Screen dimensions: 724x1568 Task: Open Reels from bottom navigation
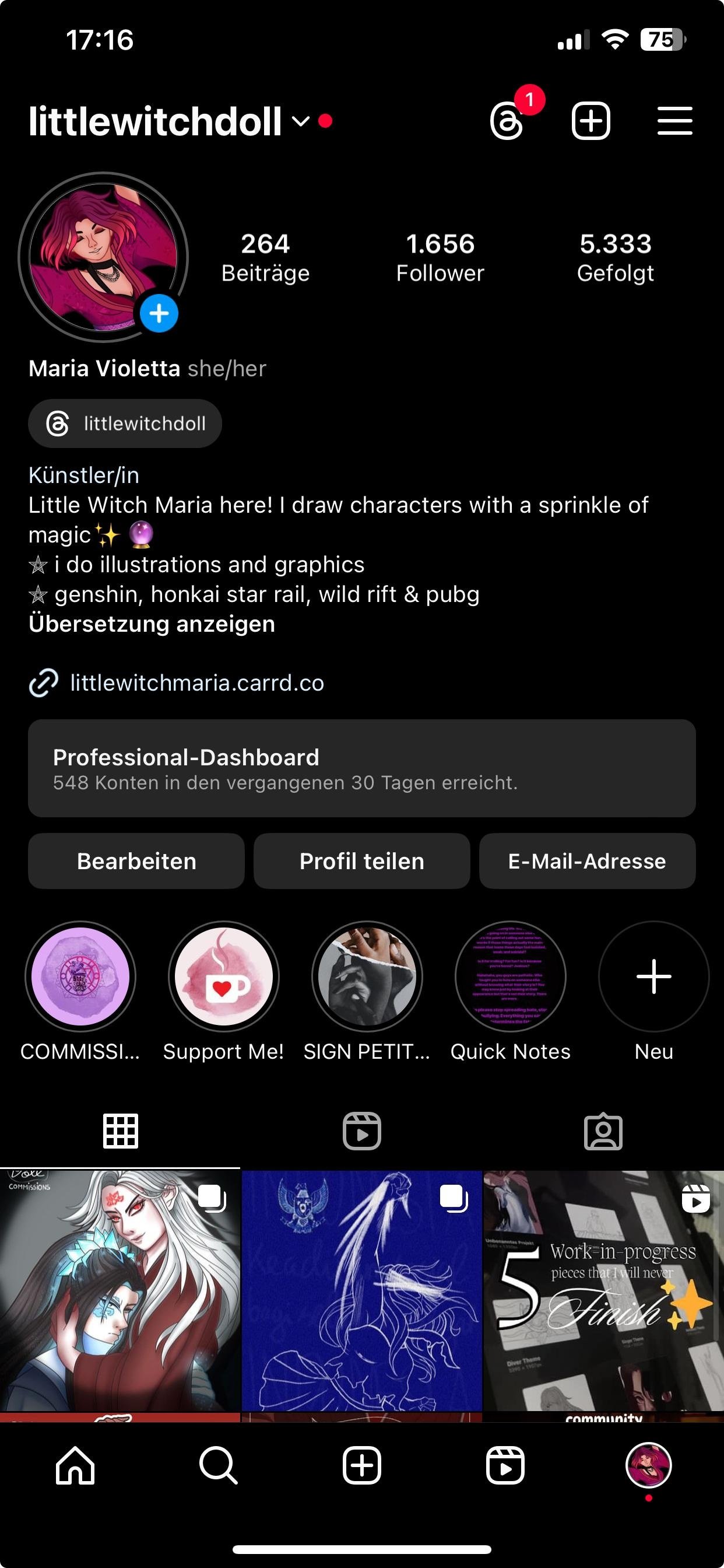(x=506, y=1465)
